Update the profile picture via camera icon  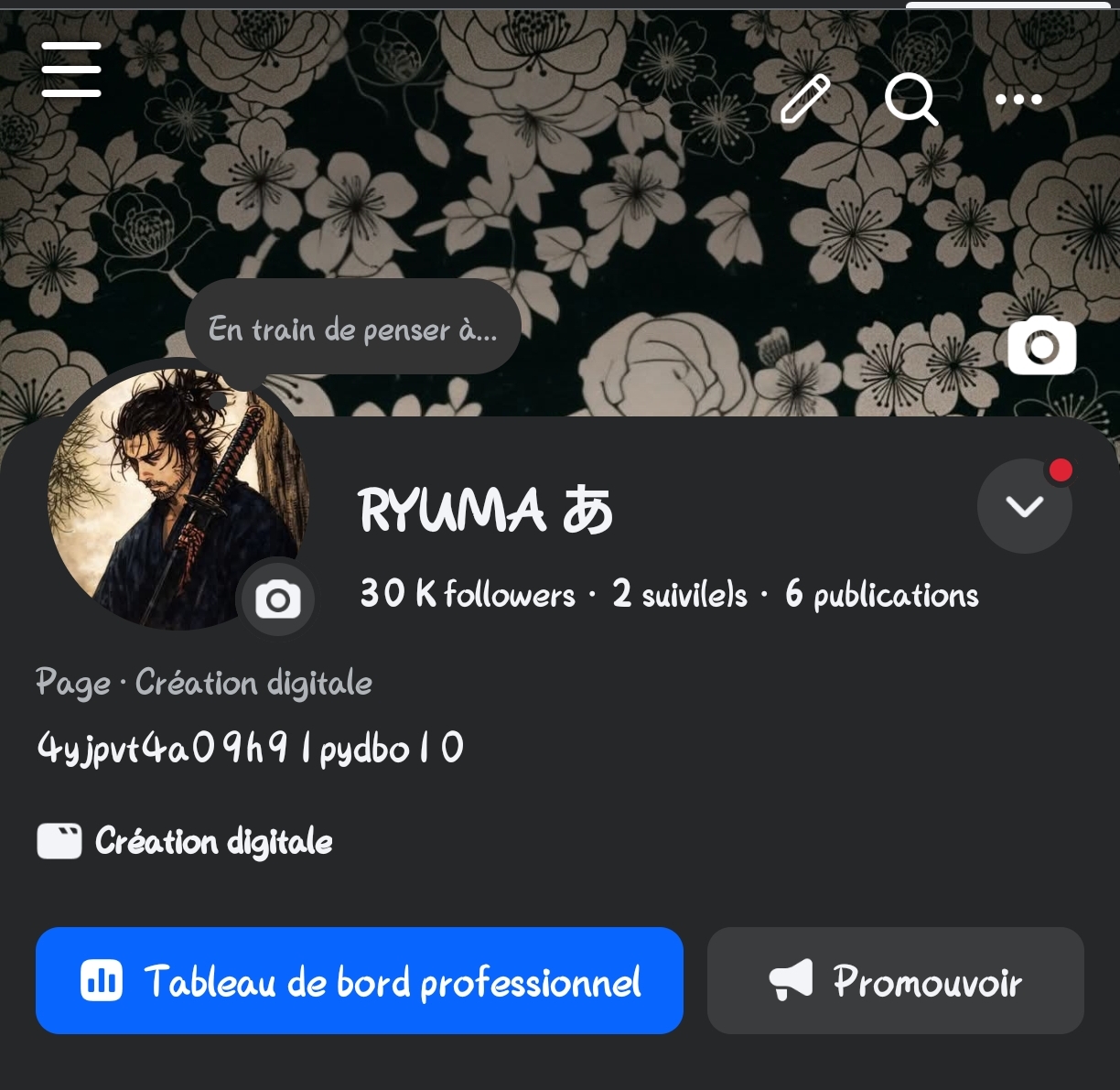coord(277,599)
